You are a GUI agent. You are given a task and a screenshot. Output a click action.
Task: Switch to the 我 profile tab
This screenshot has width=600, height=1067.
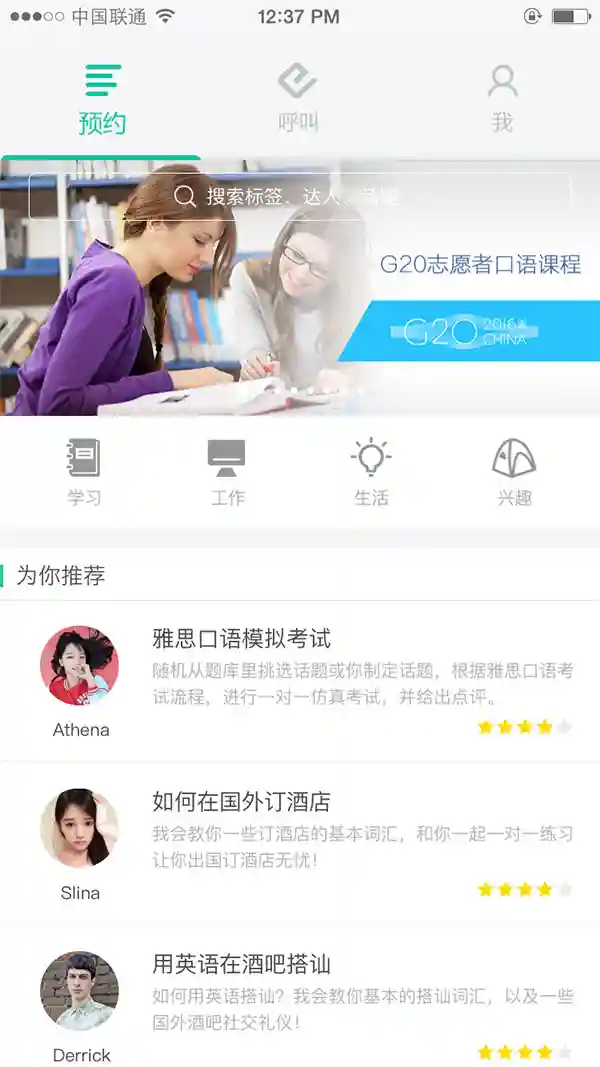(502, 98)
